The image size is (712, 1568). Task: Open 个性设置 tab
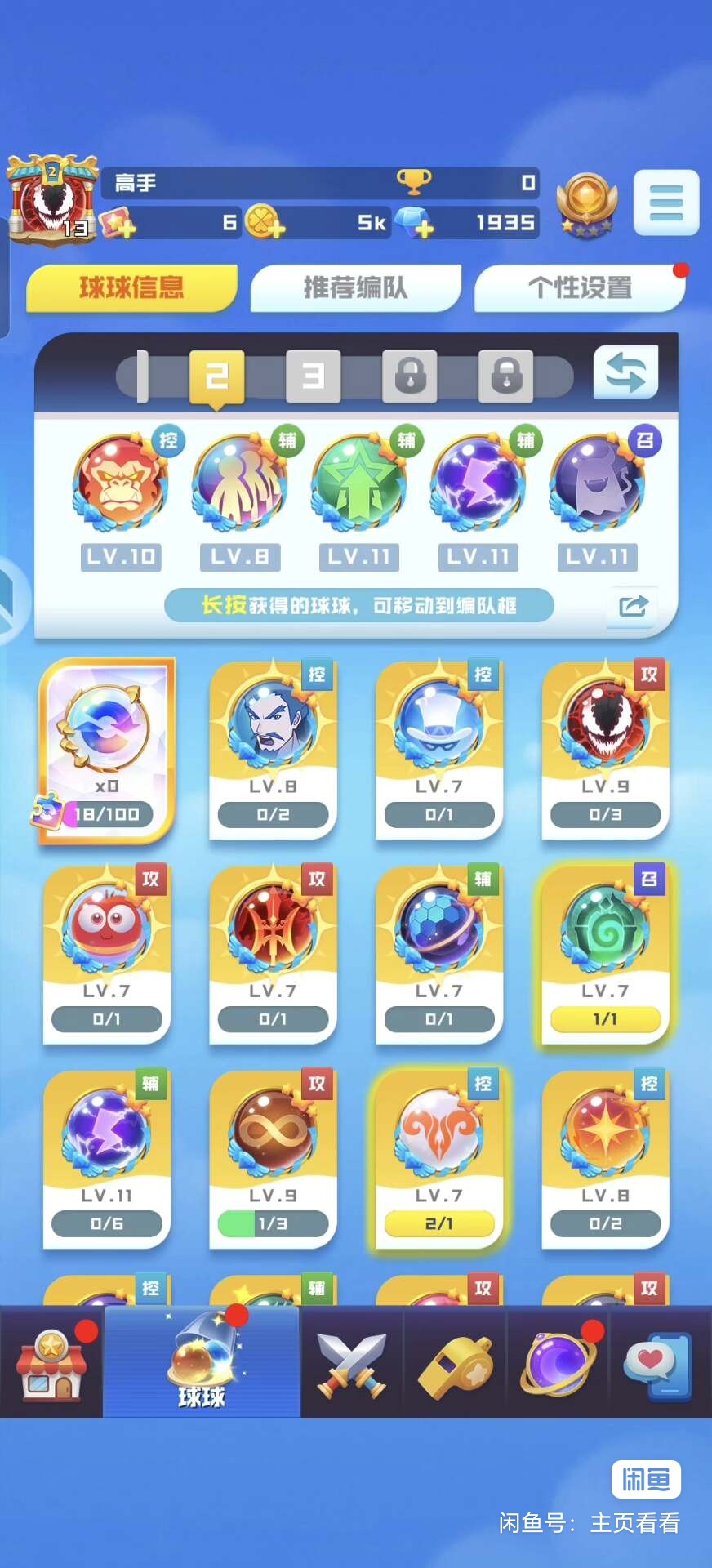coord(580,287)
